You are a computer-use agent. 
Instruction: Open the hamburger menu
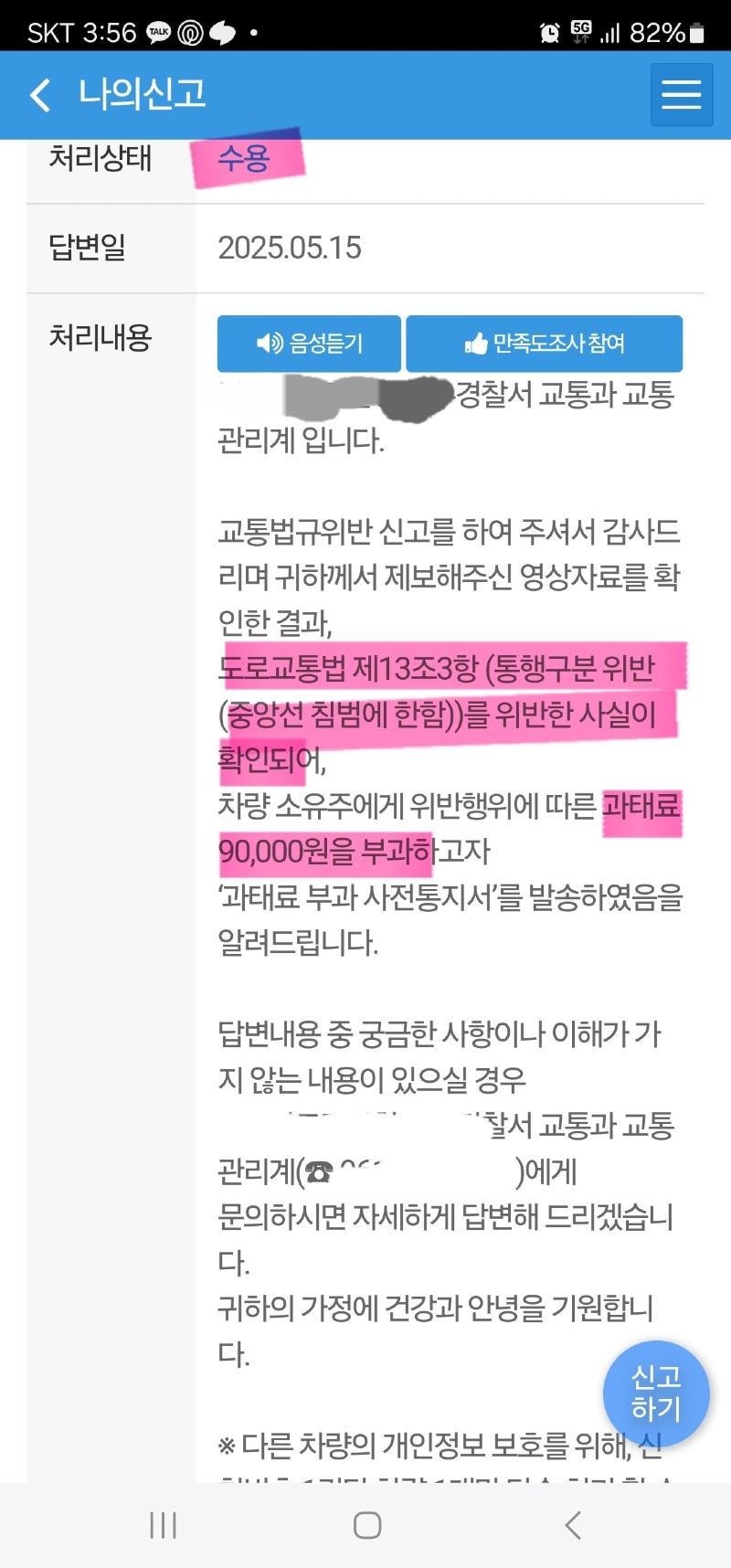[681, 95]
